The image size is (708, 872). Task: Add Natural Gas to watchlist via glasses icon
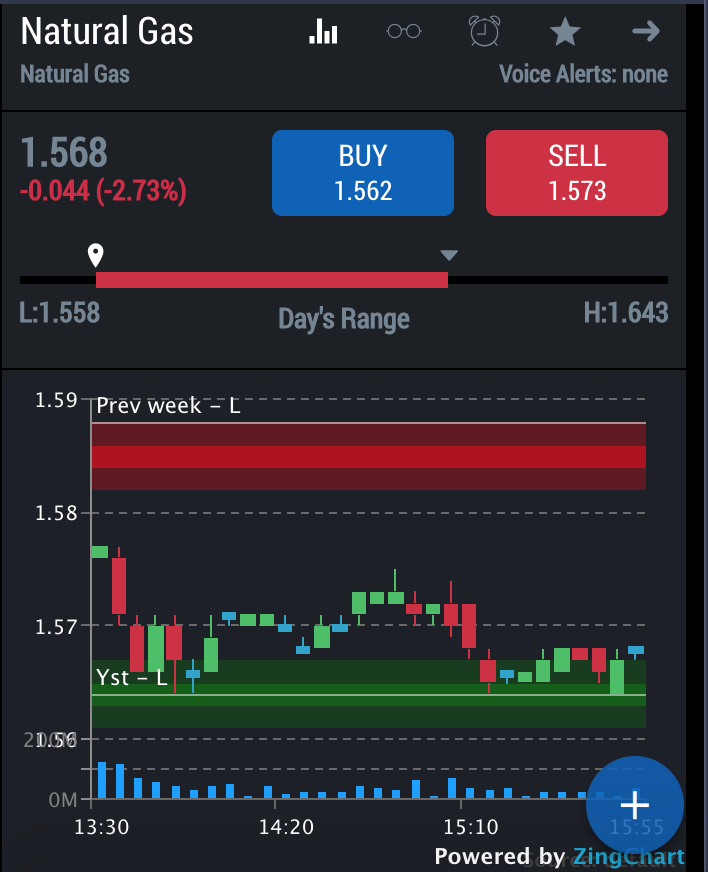pos(404,31)
